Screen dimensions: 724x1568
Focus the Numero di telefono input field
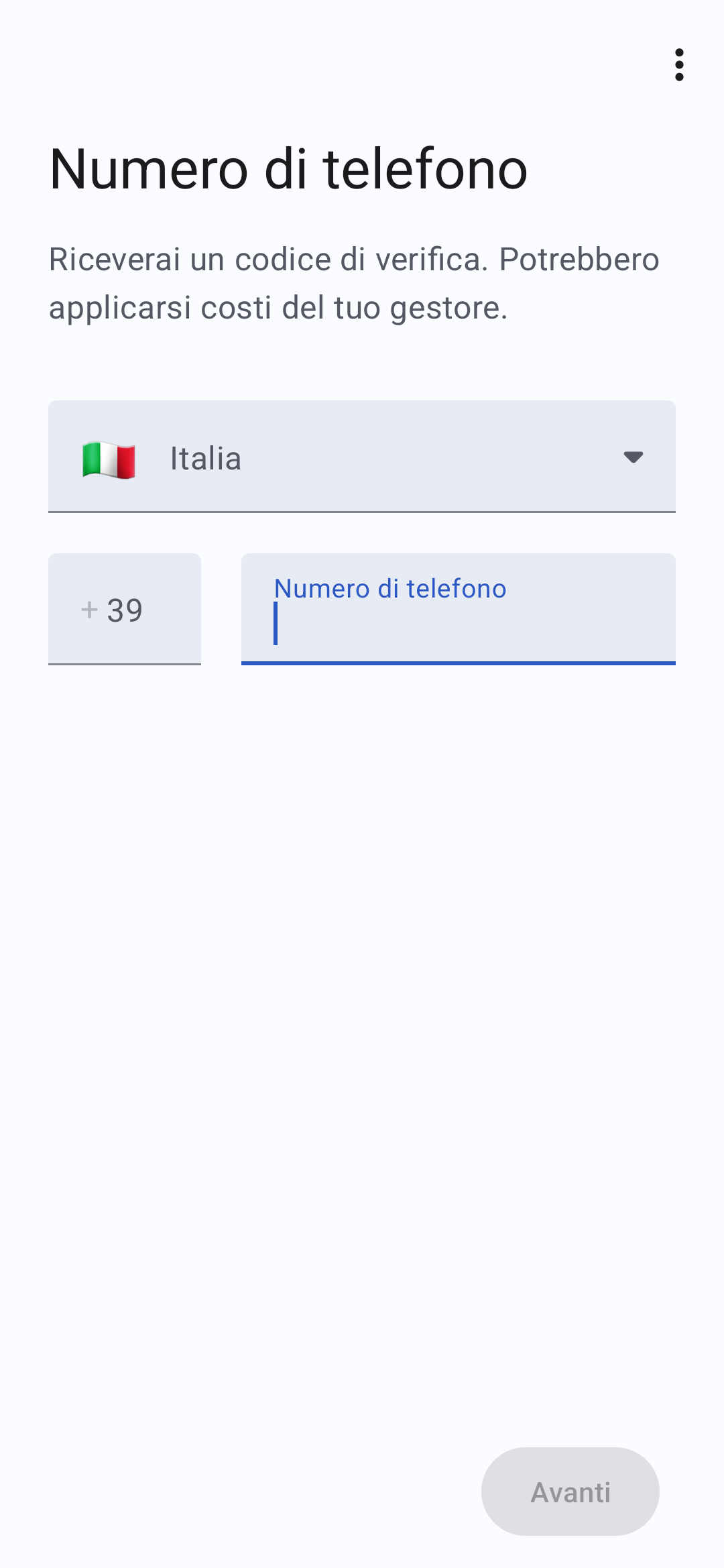459,609
